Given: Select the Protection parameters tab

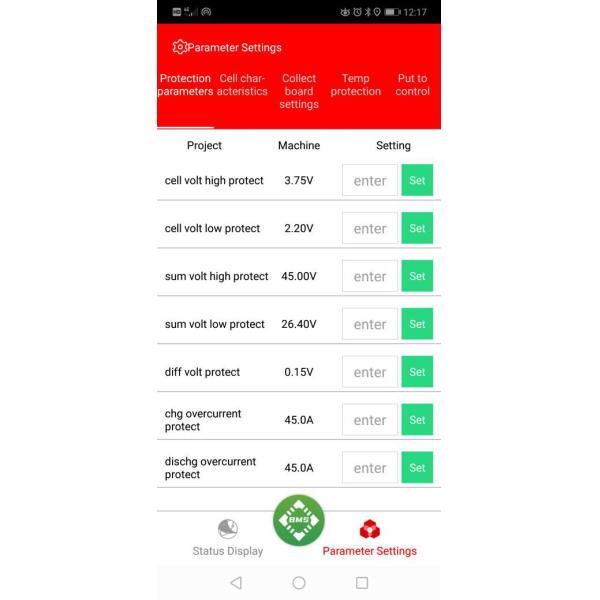Looking at the screenshot, I should [186, 85].
